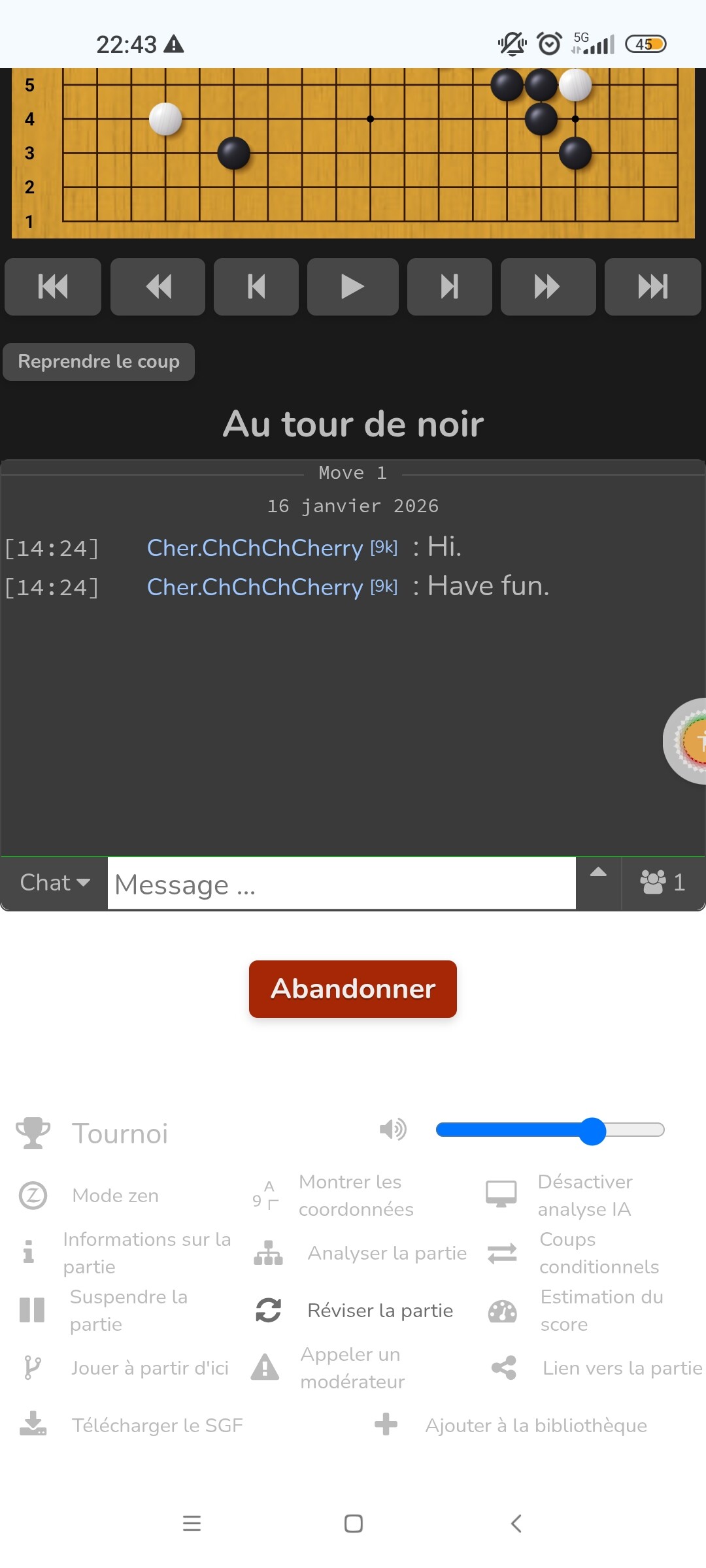706x1568 pixels.
Task: Open Estimation du score
Action: [601, 1311]
